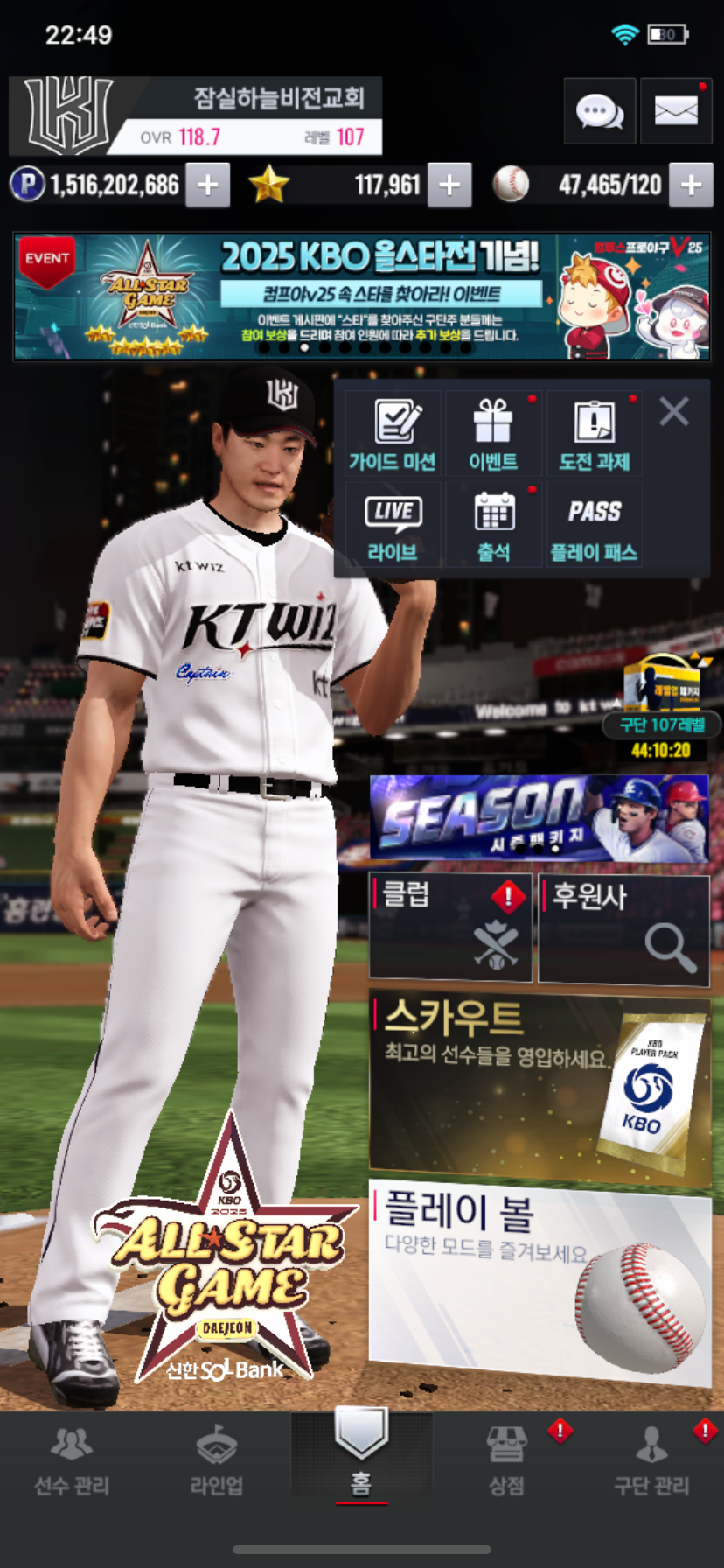This screenshot has width=724, height=1568.
Task: Open 도전 과제 challenges
Action: (594, 435)
